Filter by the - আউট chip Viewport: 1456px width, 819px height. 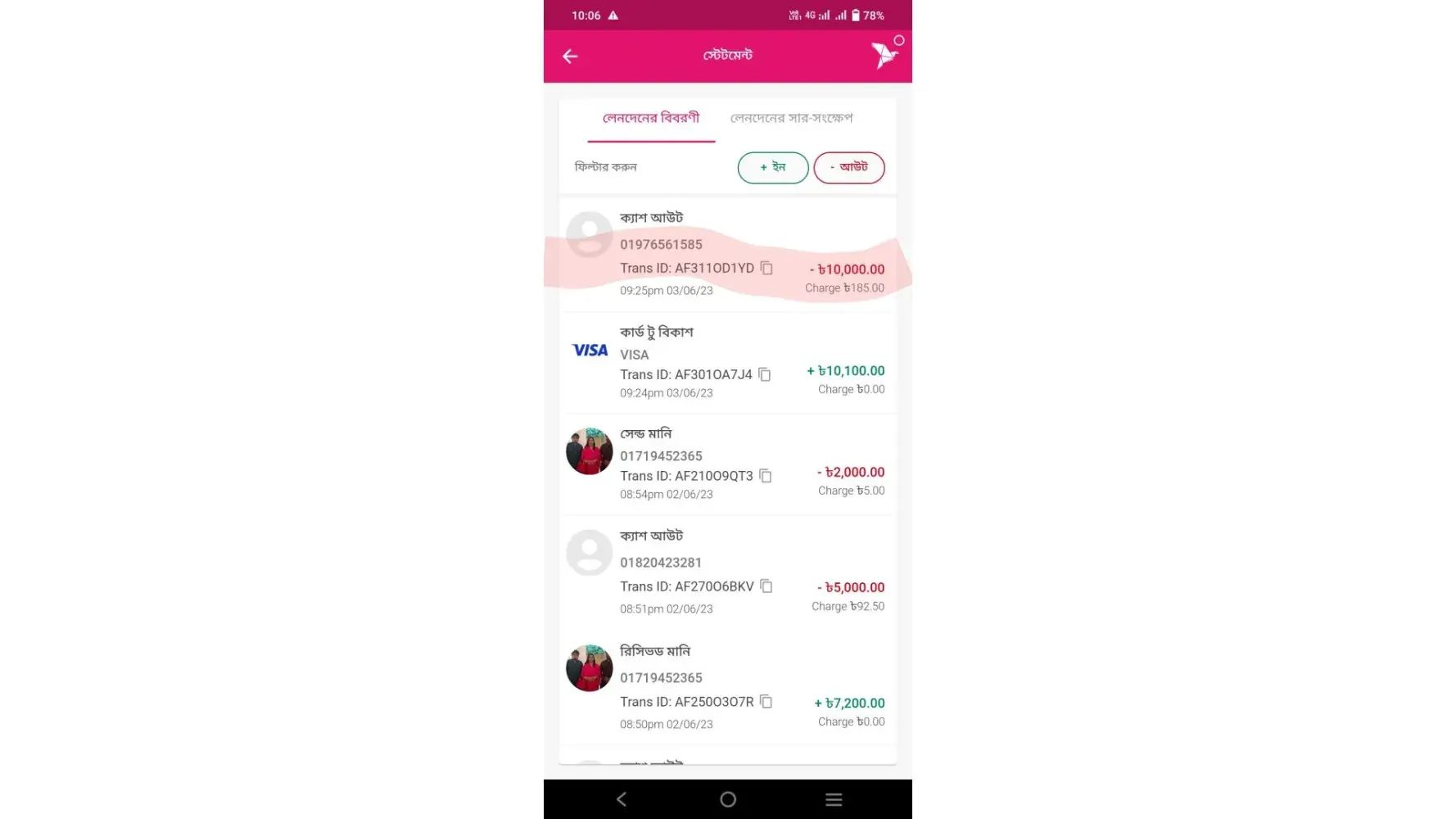point(848,167)
